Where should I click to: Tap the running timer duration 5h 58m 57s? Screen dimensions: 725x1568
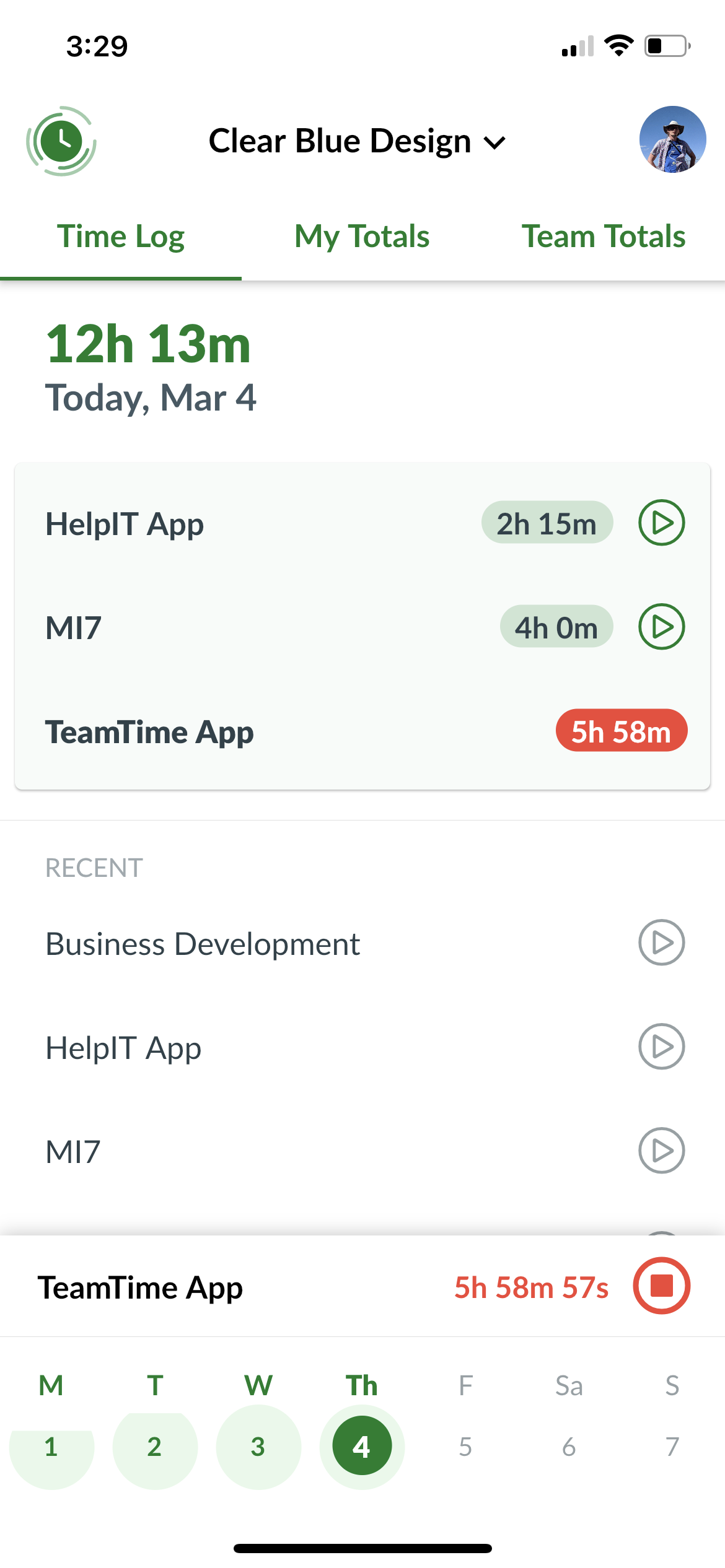tap(532, 1287)
